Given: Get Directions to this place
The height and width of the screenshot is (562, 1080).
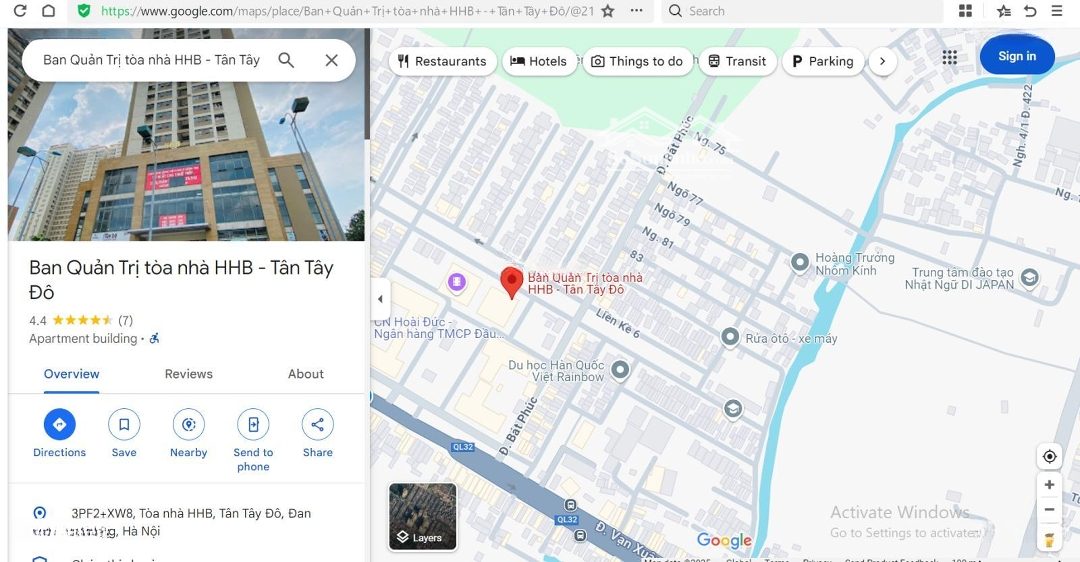Looking at the screenshot, I should click(x=60, y=425).
